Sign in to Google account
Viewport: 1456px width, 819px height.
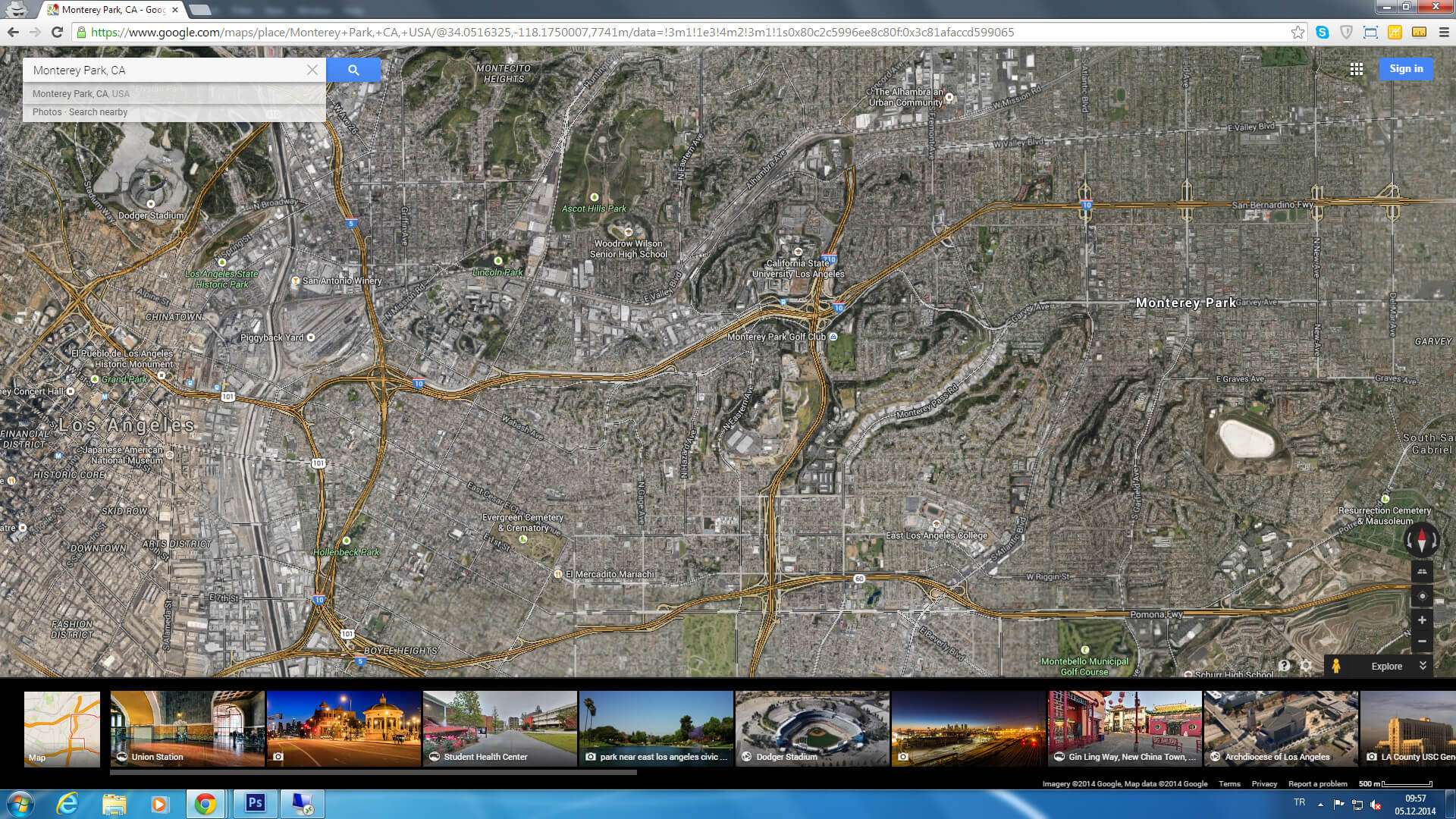tap(1405, 69)
